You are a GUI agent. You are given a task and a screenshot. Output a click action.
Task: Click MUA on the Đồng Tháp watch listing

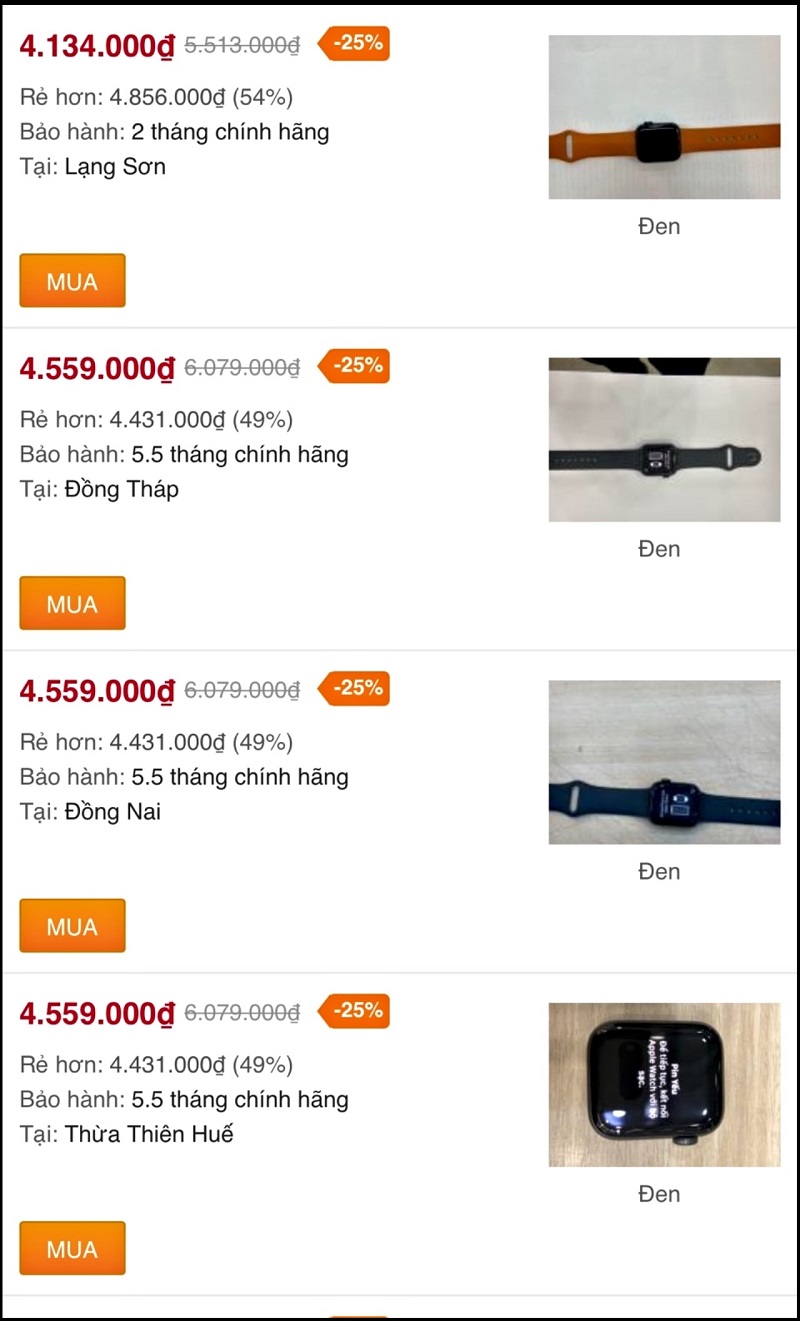pos(72,603)
